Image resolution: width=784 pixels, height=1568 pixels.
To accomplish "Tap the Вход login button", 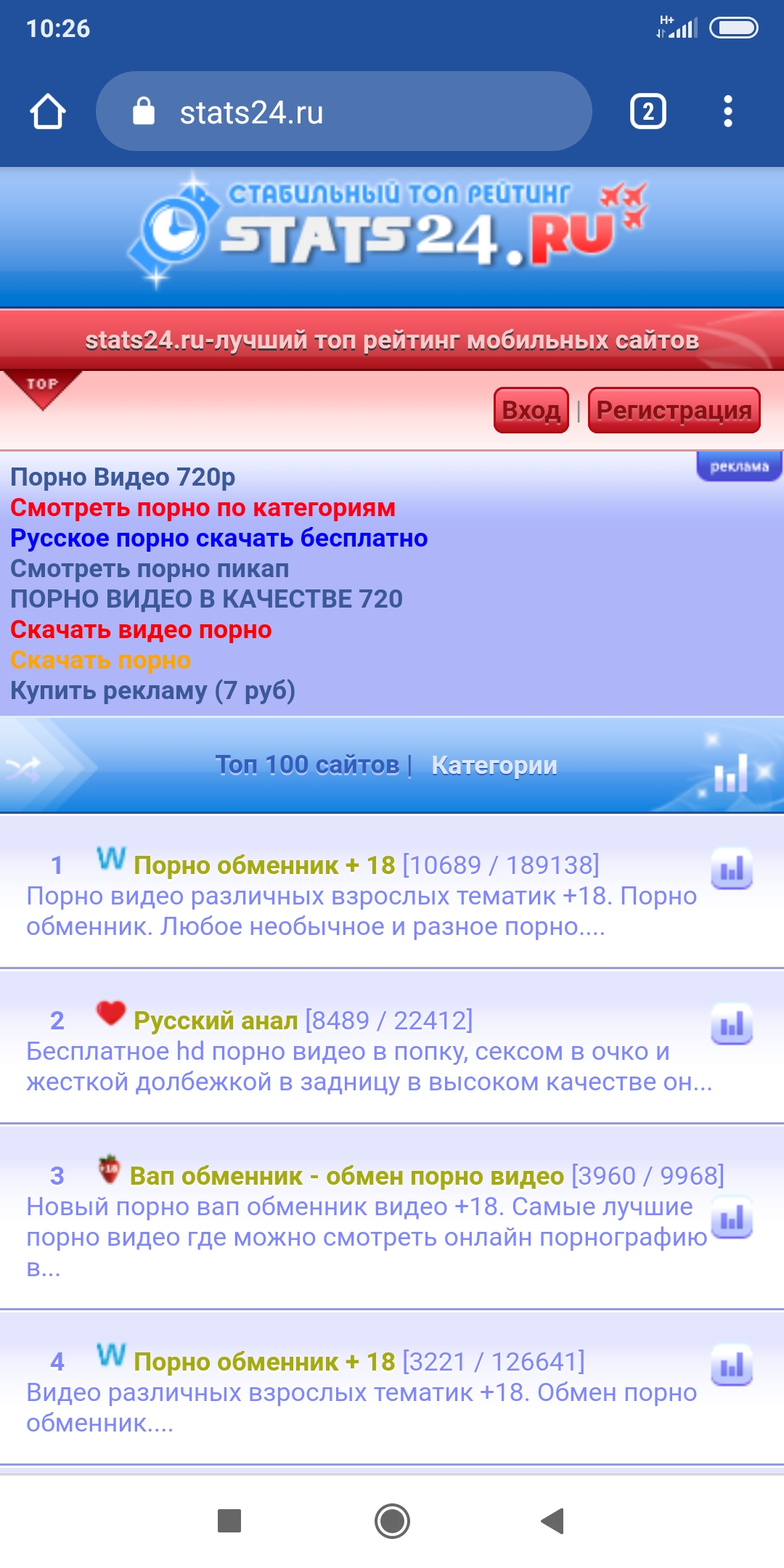I will pos(531,410).
